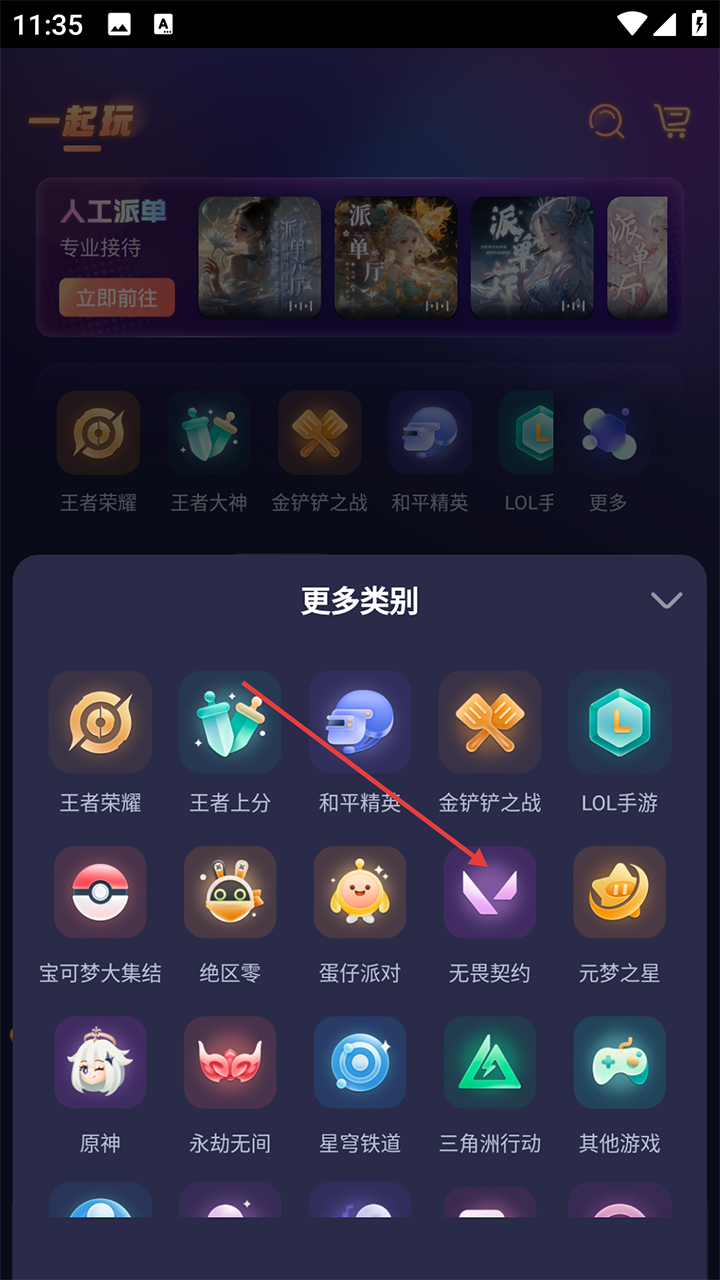Image resolution: width=720 pixels, height=1280 pixels.
Task: Open the search icon in the header
Action: pos(606,122)
